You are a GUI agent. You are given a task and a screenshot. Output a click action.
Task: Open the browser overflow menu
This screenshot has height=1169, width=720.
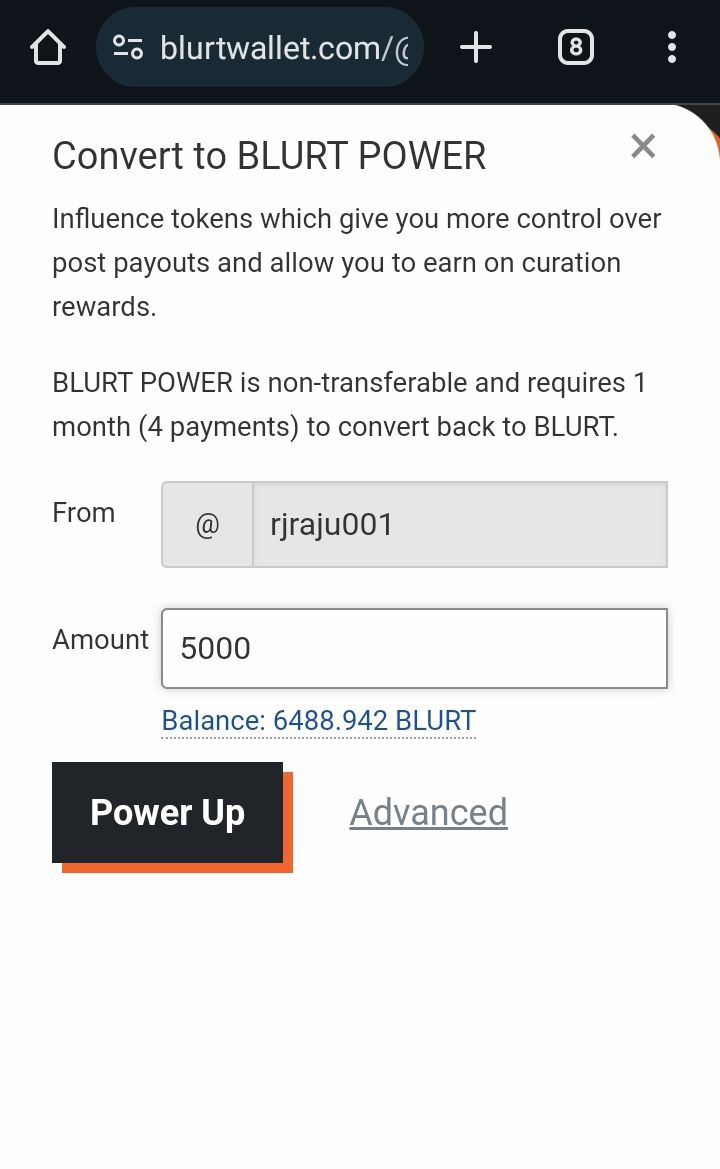pos(672,48)
